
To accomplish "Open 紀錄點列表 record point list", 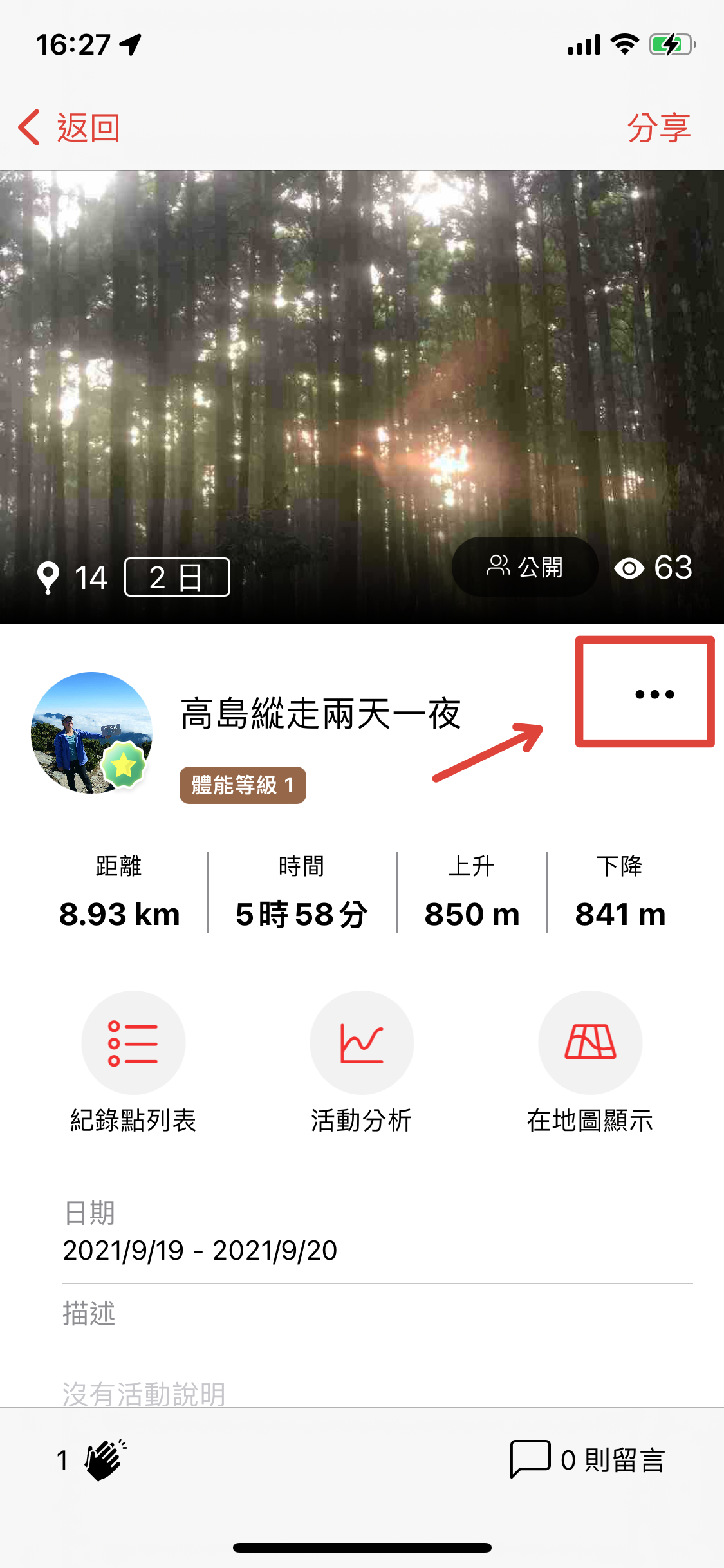I will 133,1043.
